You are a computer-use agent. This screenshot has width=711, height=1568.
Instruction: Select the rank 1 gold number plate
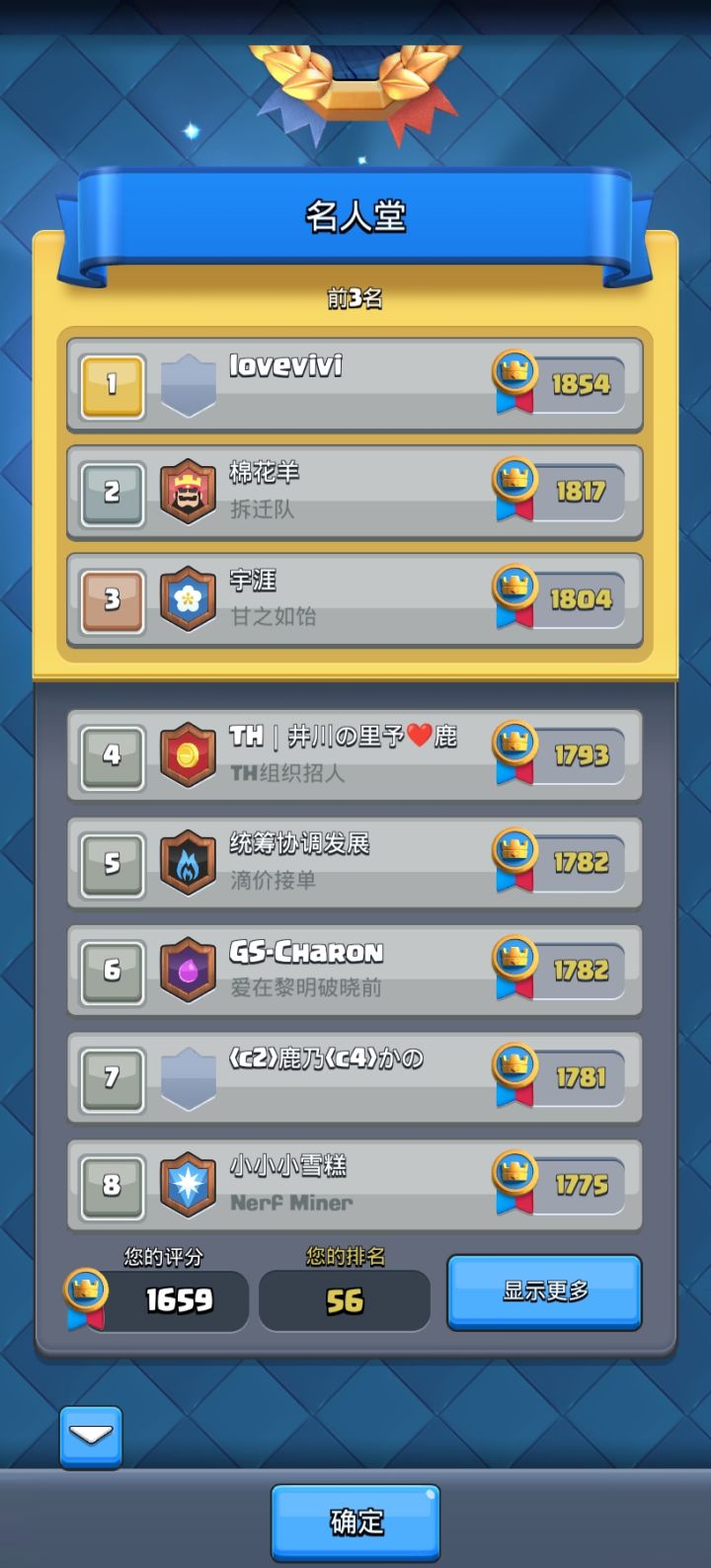point(112,385)
